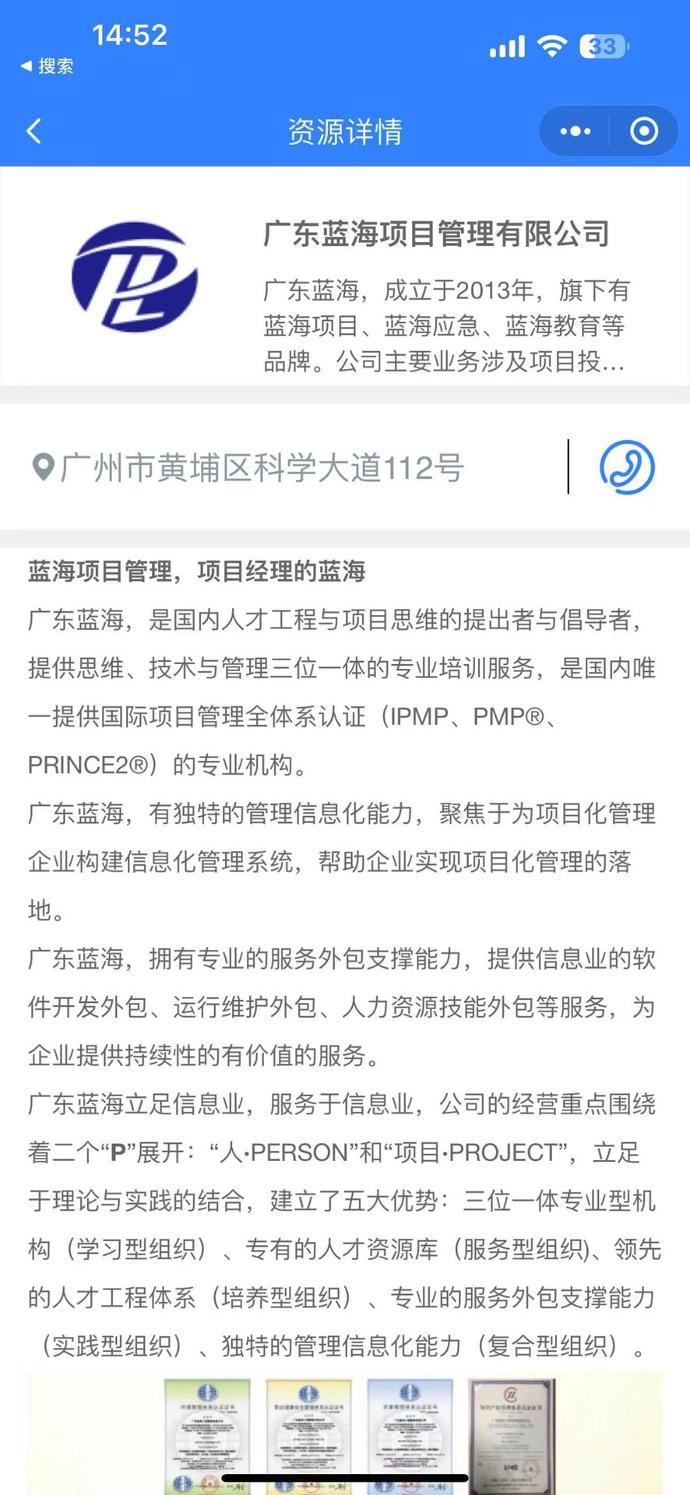Screen dimensions: 690x1495
Task: Call the company via the phone icon
Action: coord(627,467)
